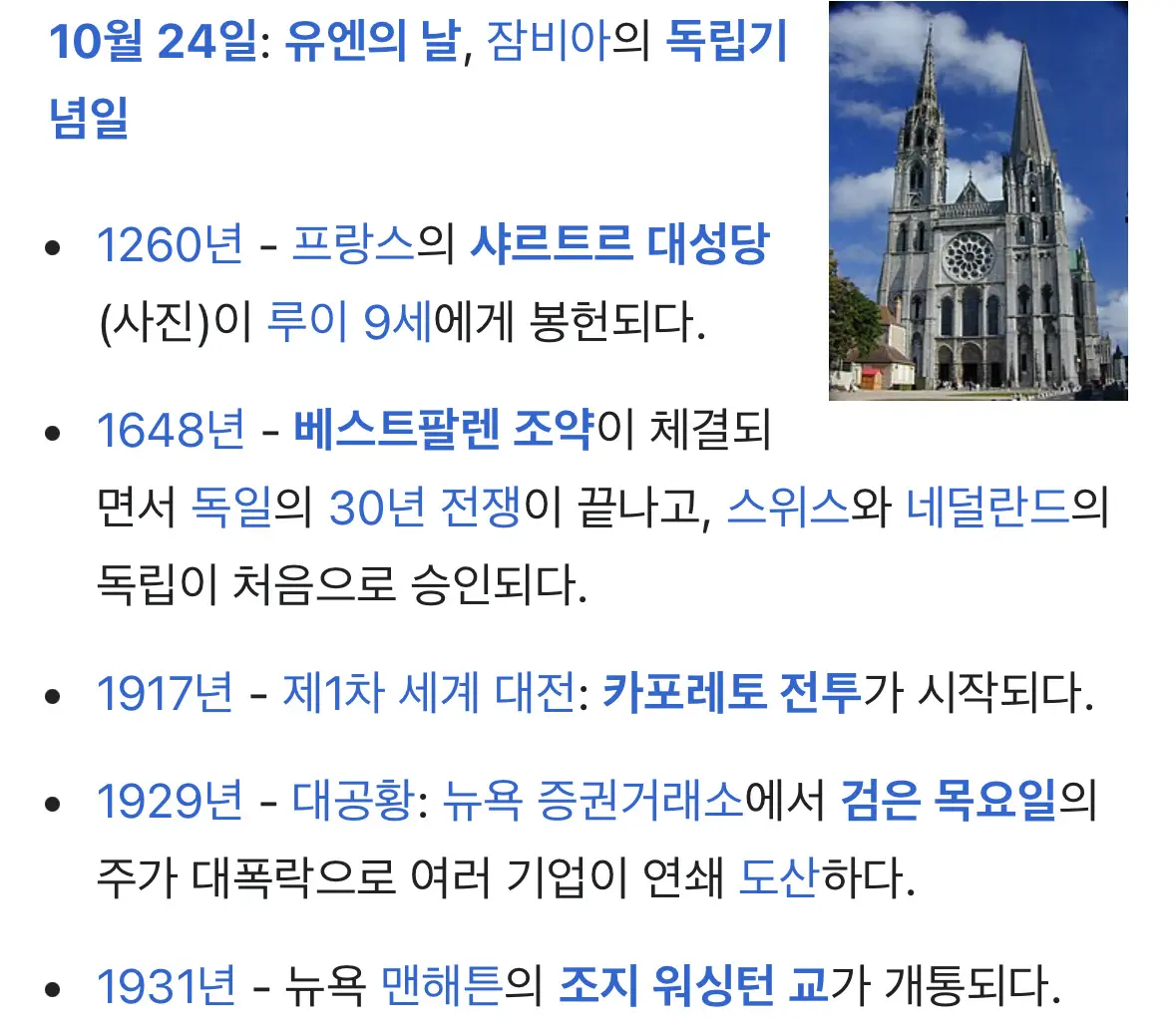The width and height of the screenshot is (1176, 1030).
Task: Open the 제1차 세계 대전 link
Action: coord(429,693)
